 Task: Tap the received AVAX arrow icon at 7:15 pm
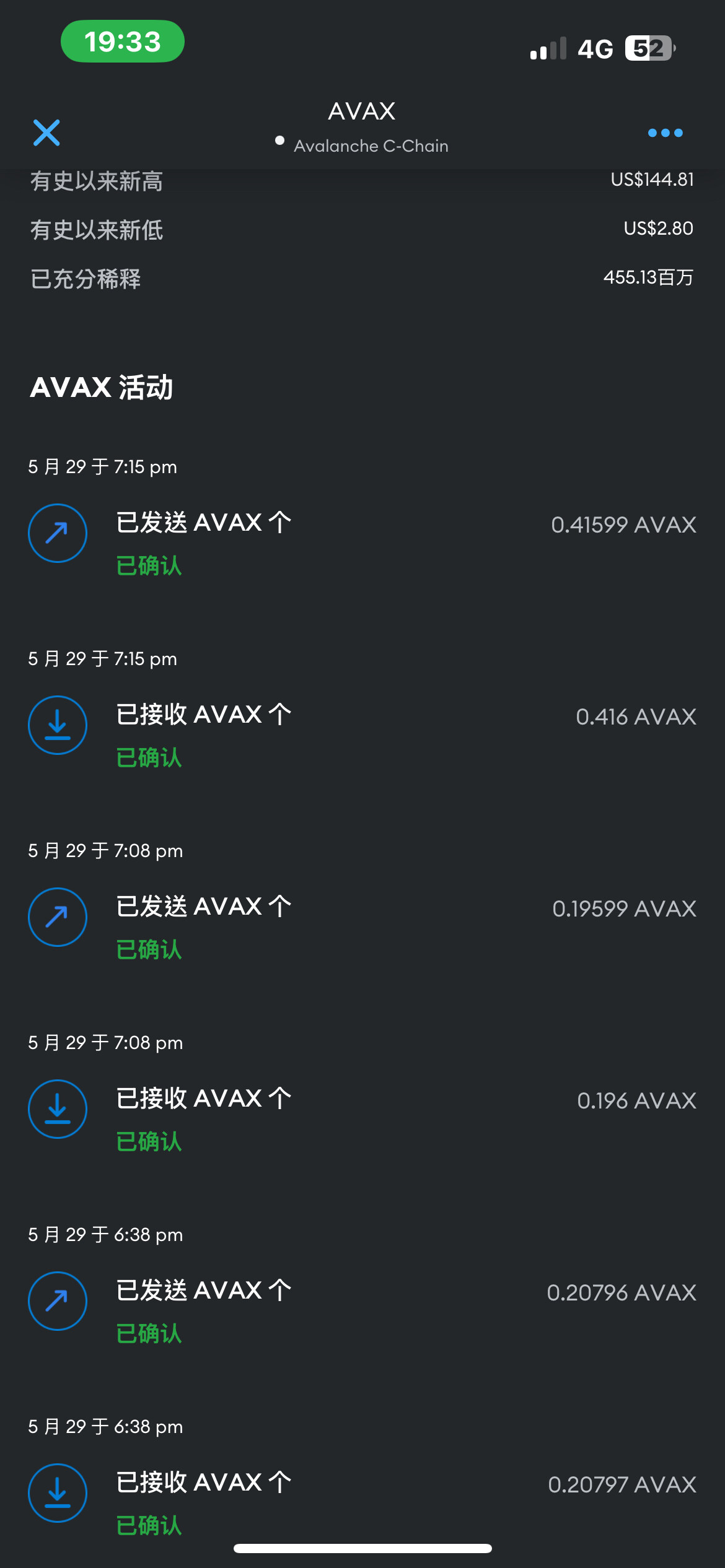(58, 725)
